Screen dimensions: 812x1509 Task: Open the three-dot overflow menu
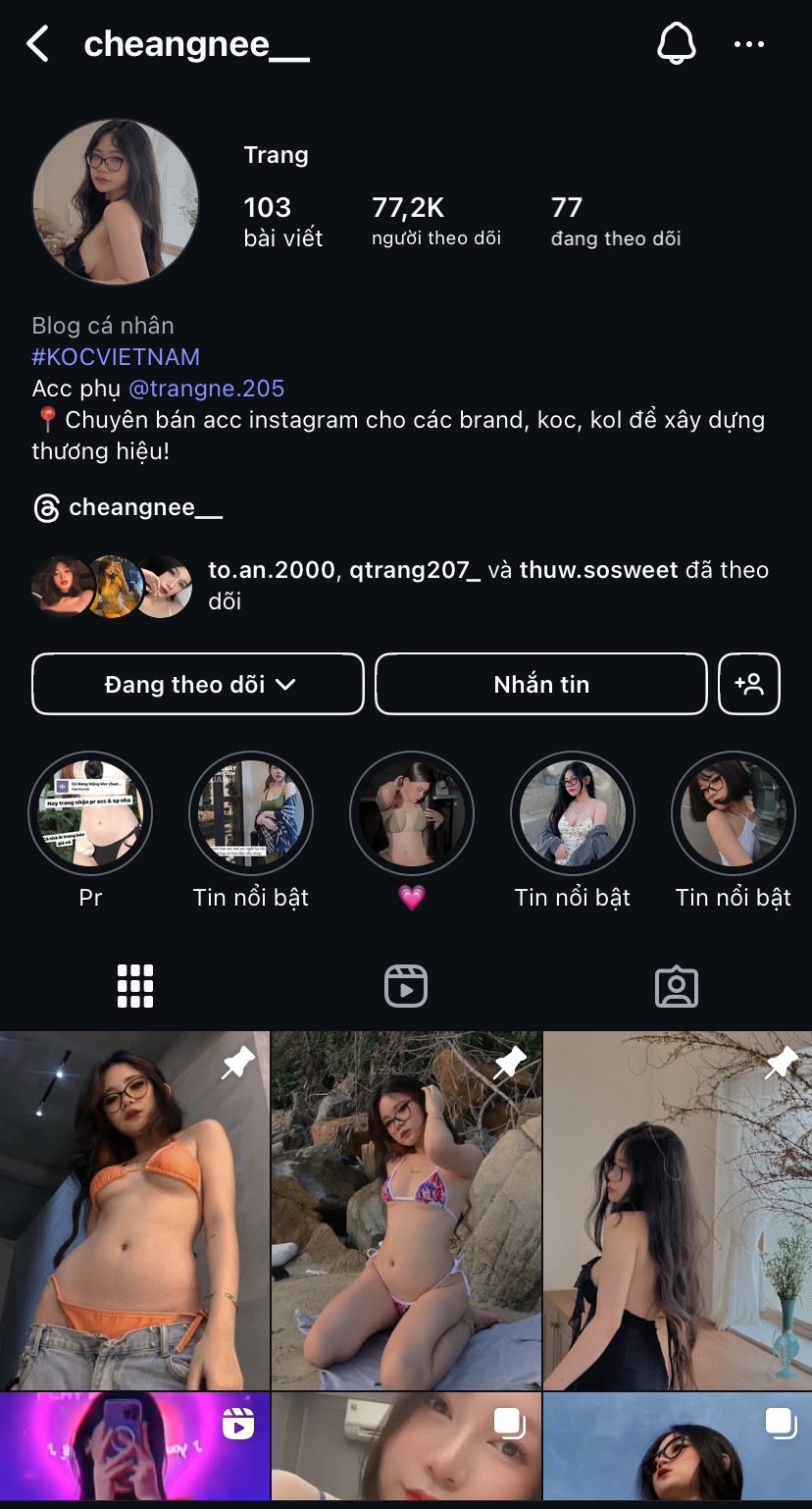point(749,44)
